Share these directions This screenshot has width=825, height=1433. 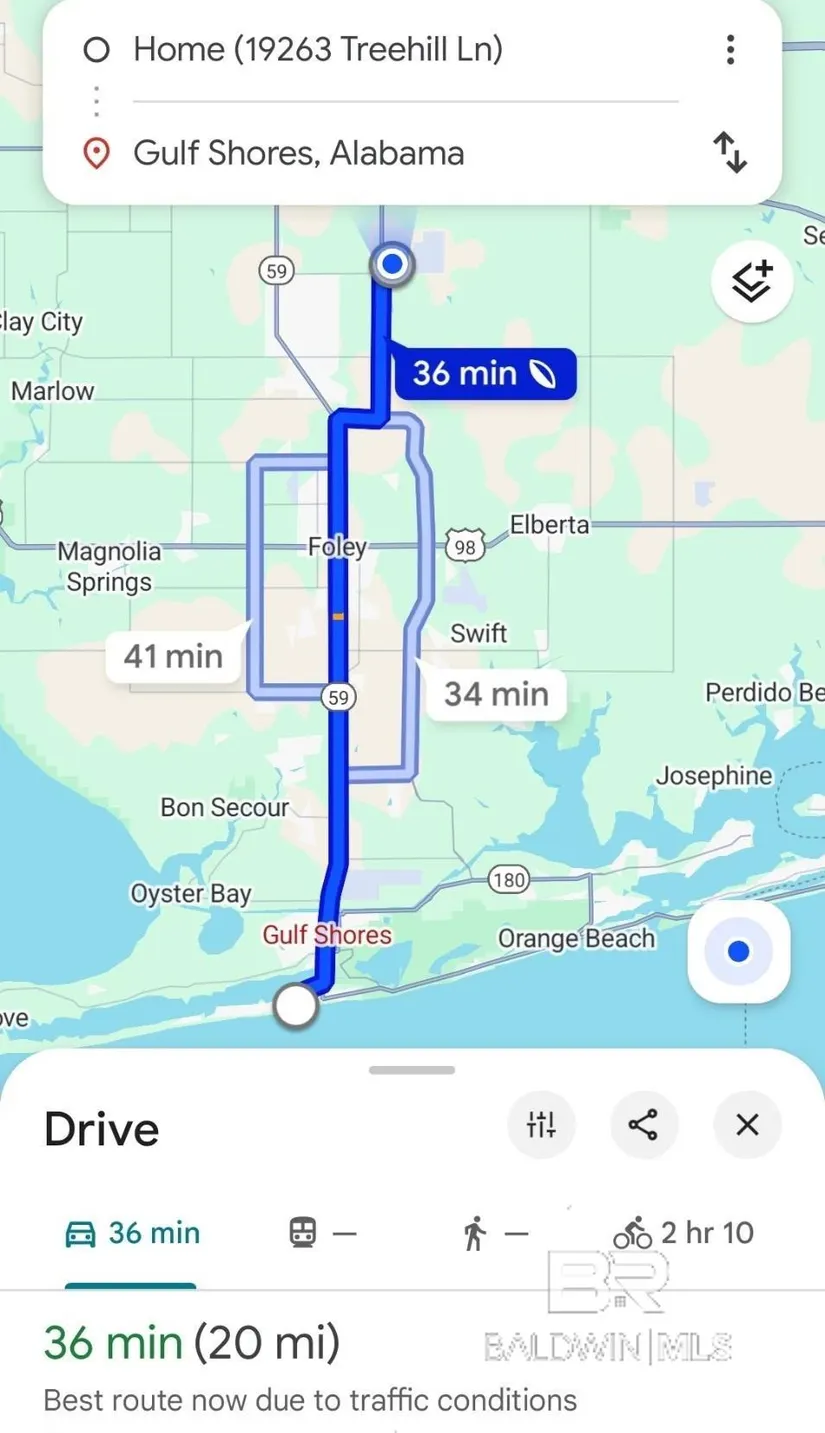tap(644, 1125)
